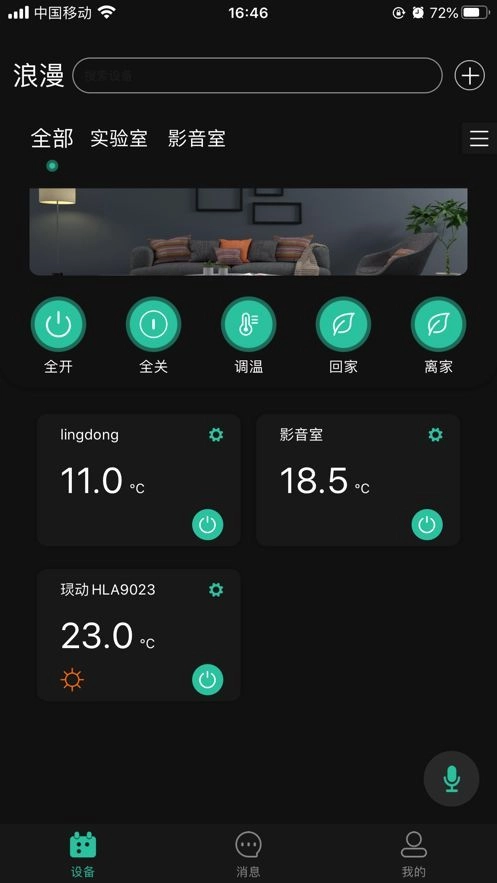Screen dimensions: 497x883
Task: Select the 全部 tab
Action: click(52, 139)
